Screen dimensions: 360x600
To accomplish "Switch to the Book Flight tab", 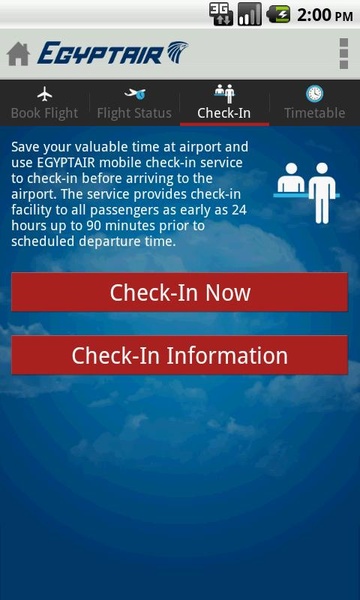I will 45,103.
